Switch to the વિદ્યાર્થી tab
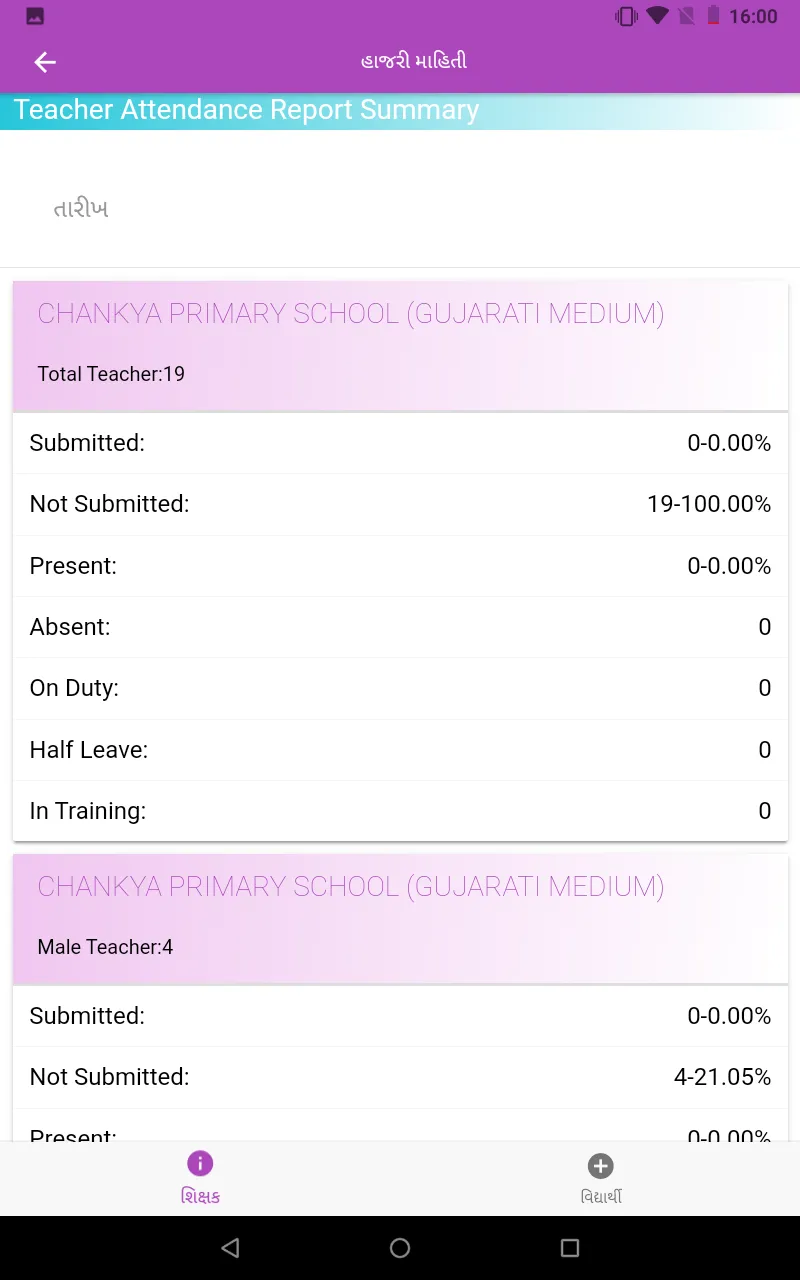The width and height of the screenshot is (800, 1280). 599,1178
